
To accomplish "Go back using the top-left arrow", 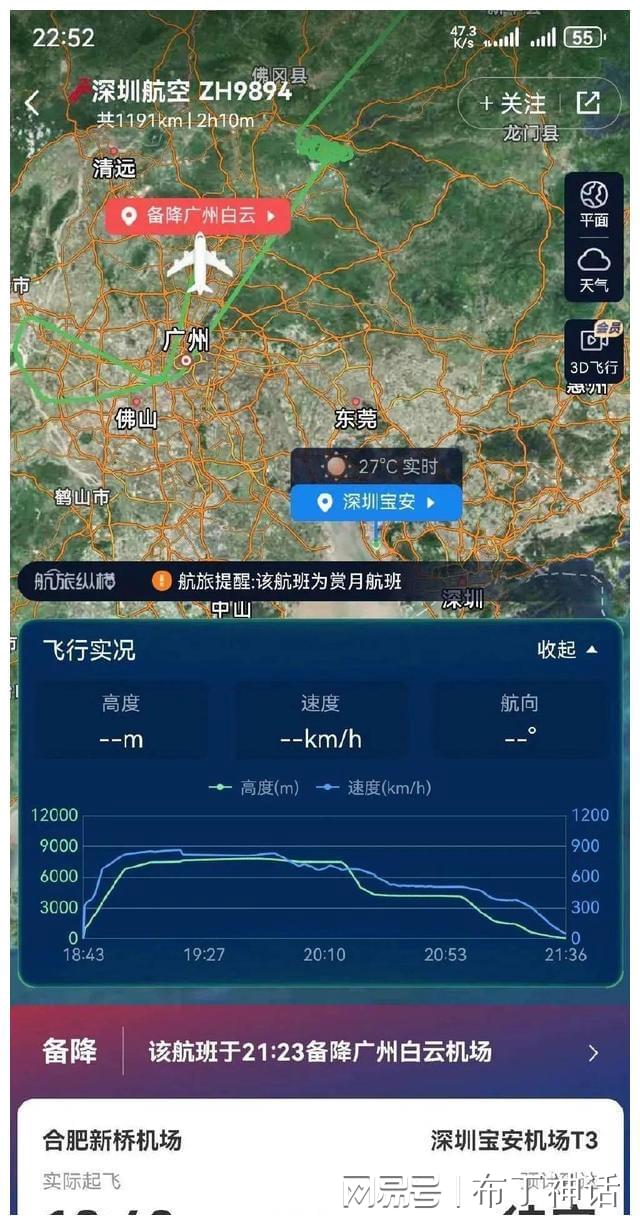I will [x=33, y=103].
